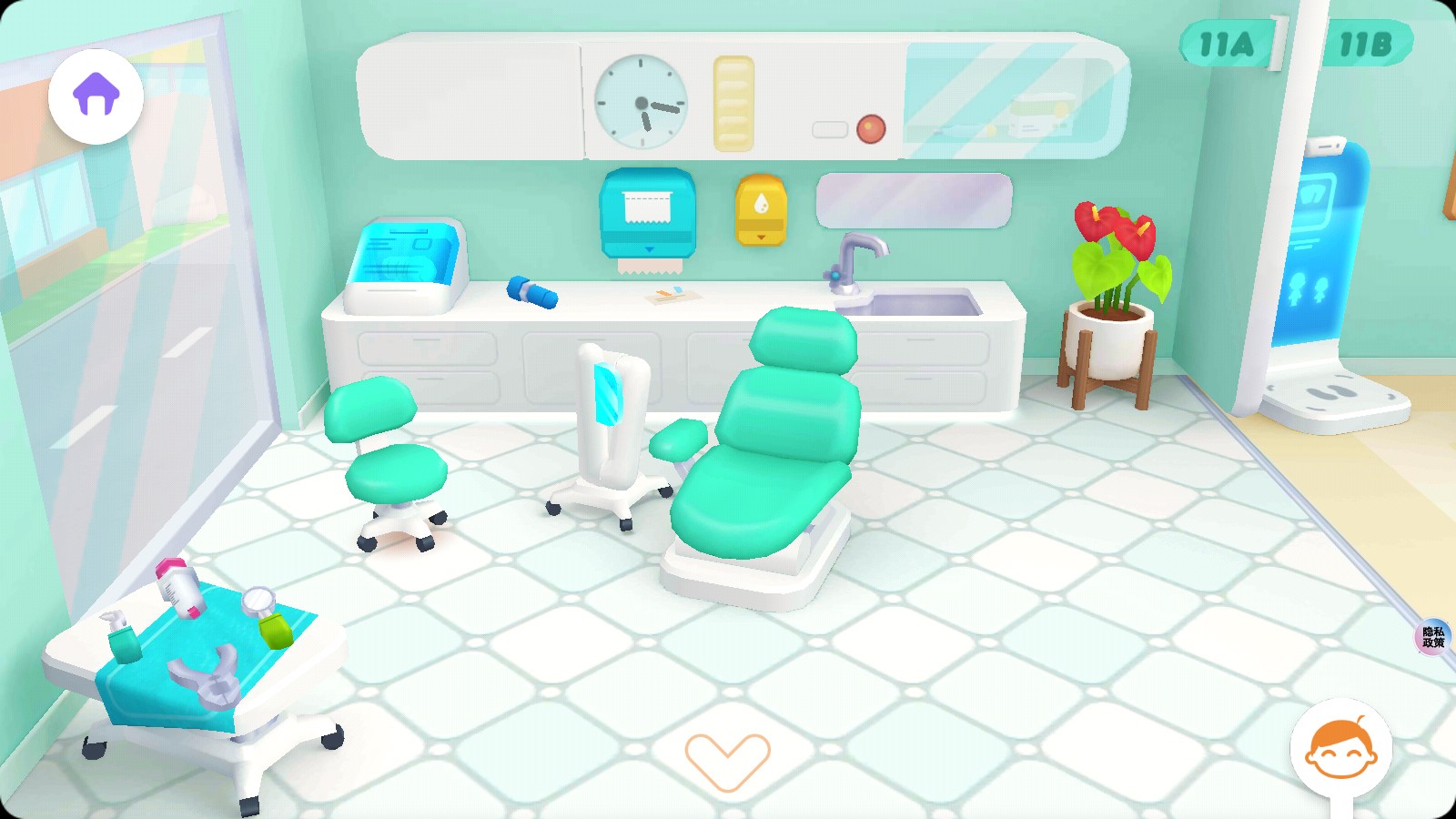Tap the purple home button

point(96,96)
